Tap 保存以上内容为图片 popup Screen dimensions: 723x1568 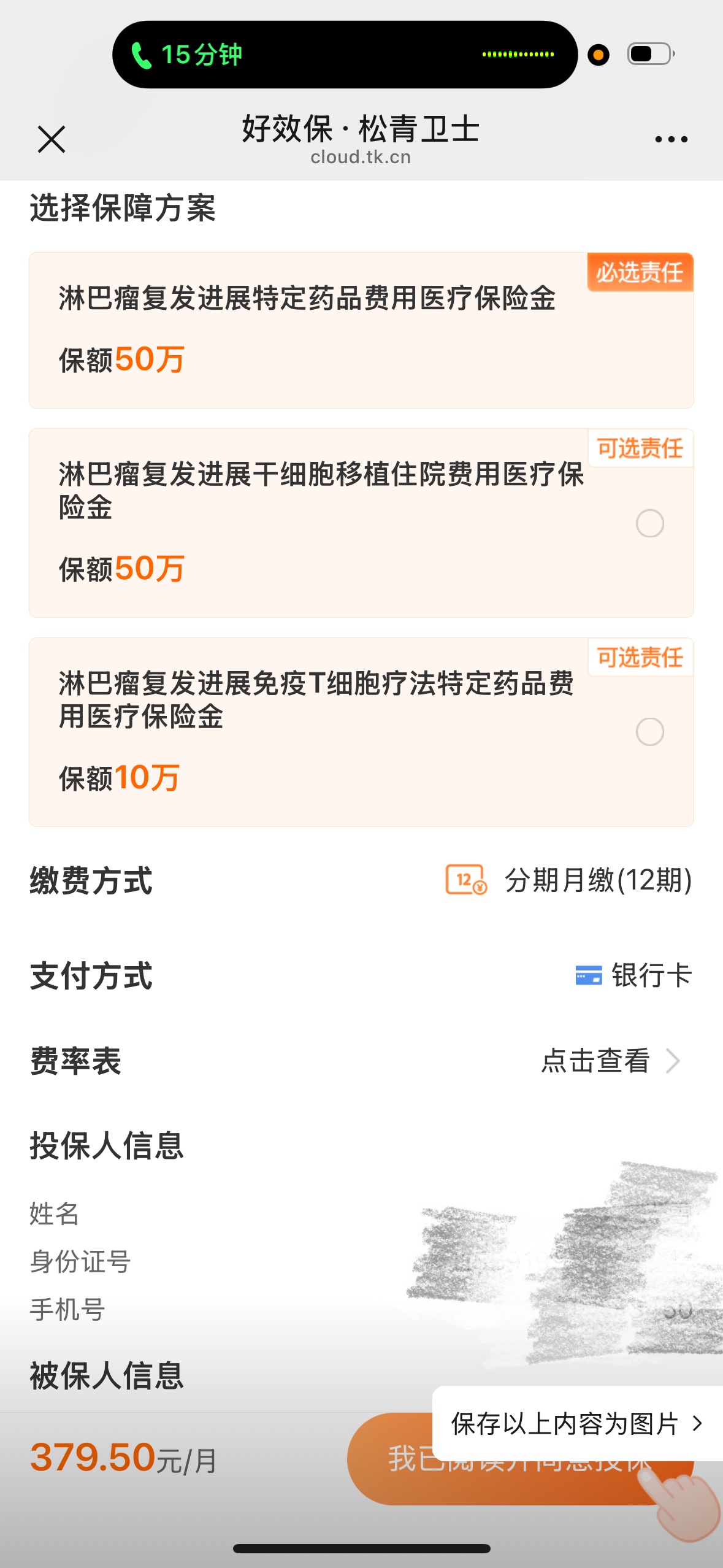577,1423
